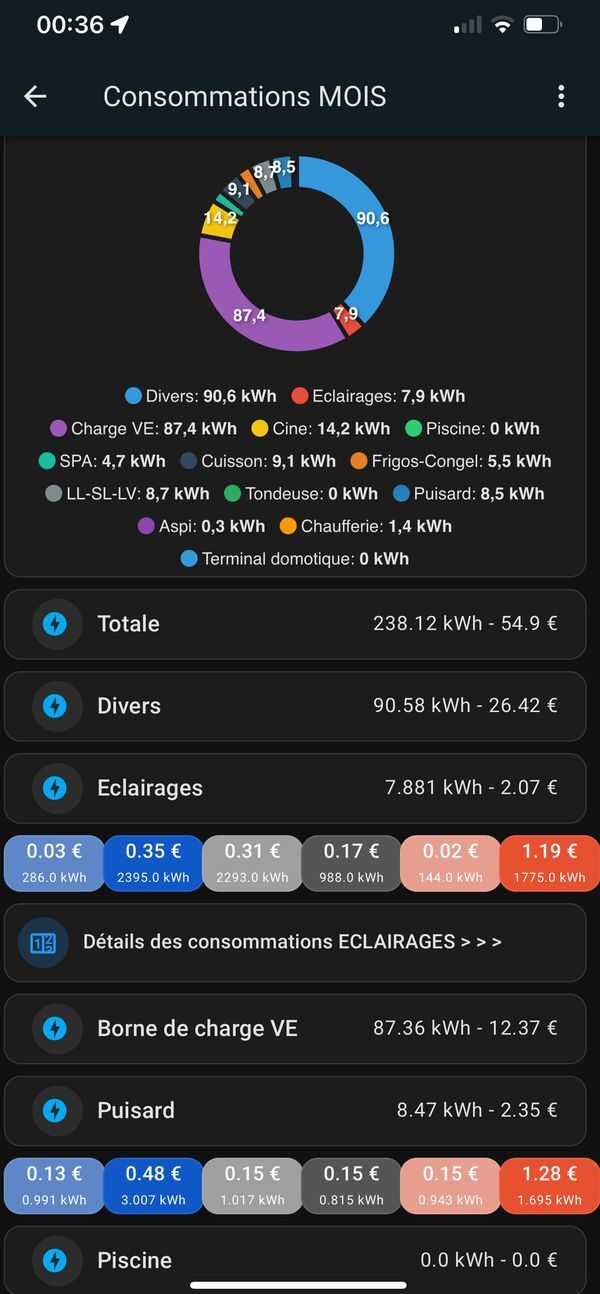Open the Divers consumption row

(295, 706)
